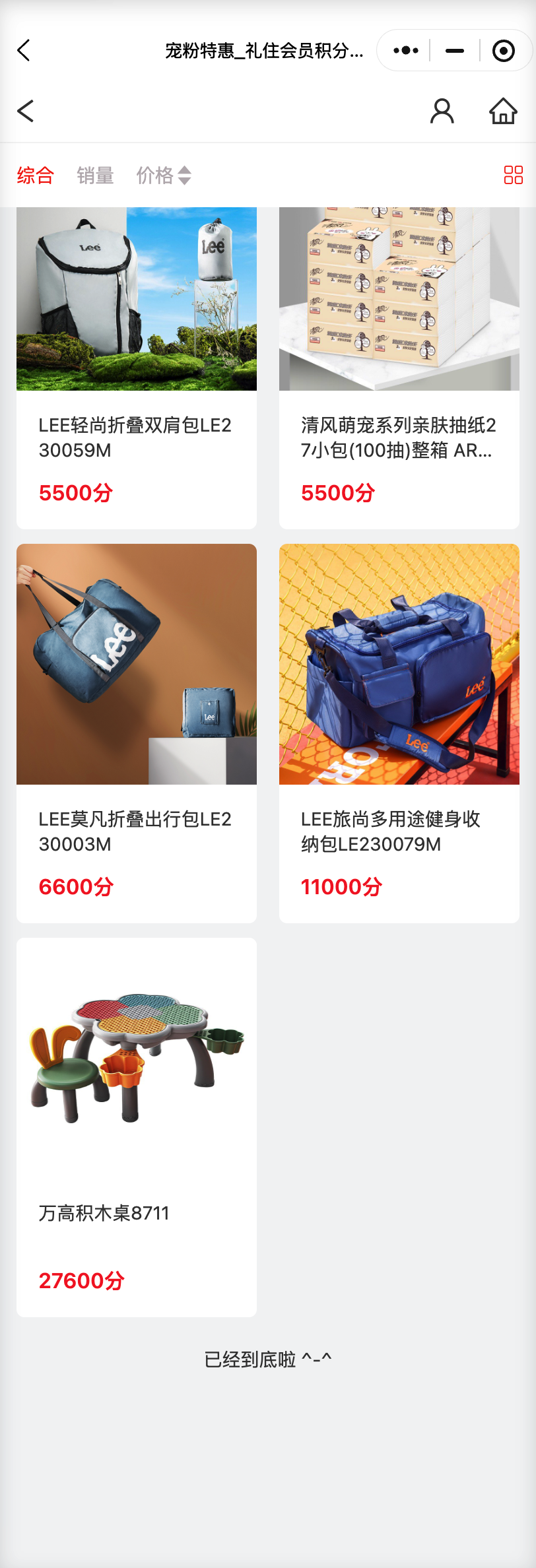Image resolution: width=536 pixels, height=1568 pixels.
Task: Switch the product layout with grid icon
Action: [513, 176]
